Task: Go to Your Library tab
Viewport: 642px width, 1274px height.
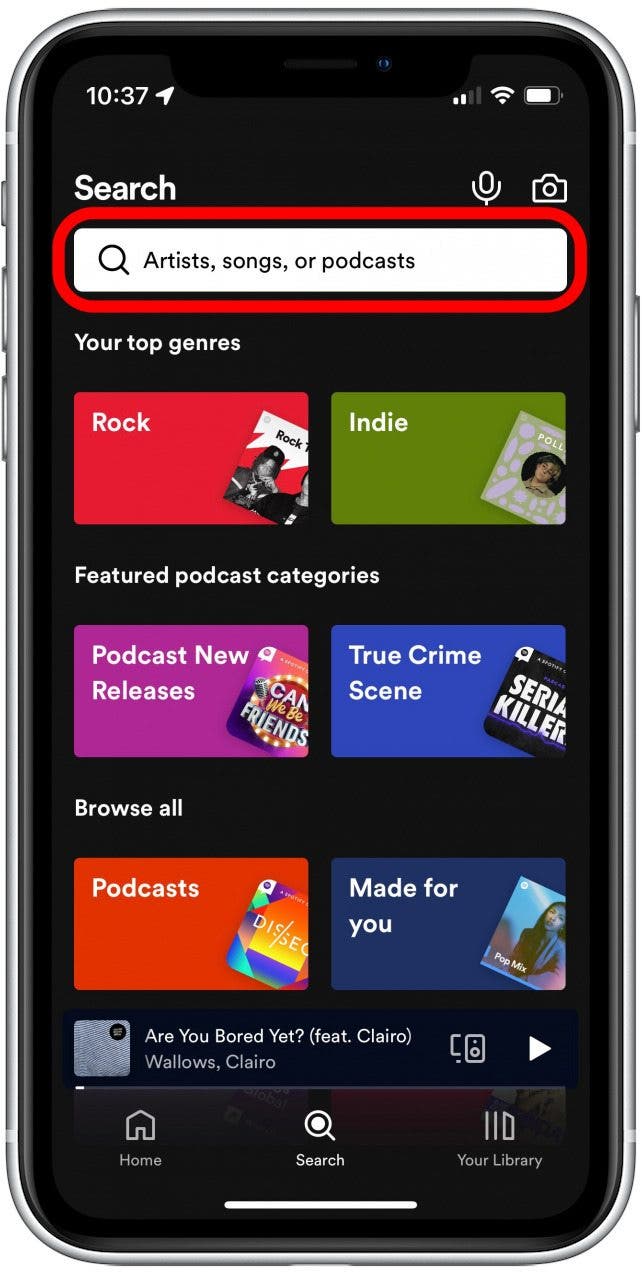Action: pos(499,1138)
